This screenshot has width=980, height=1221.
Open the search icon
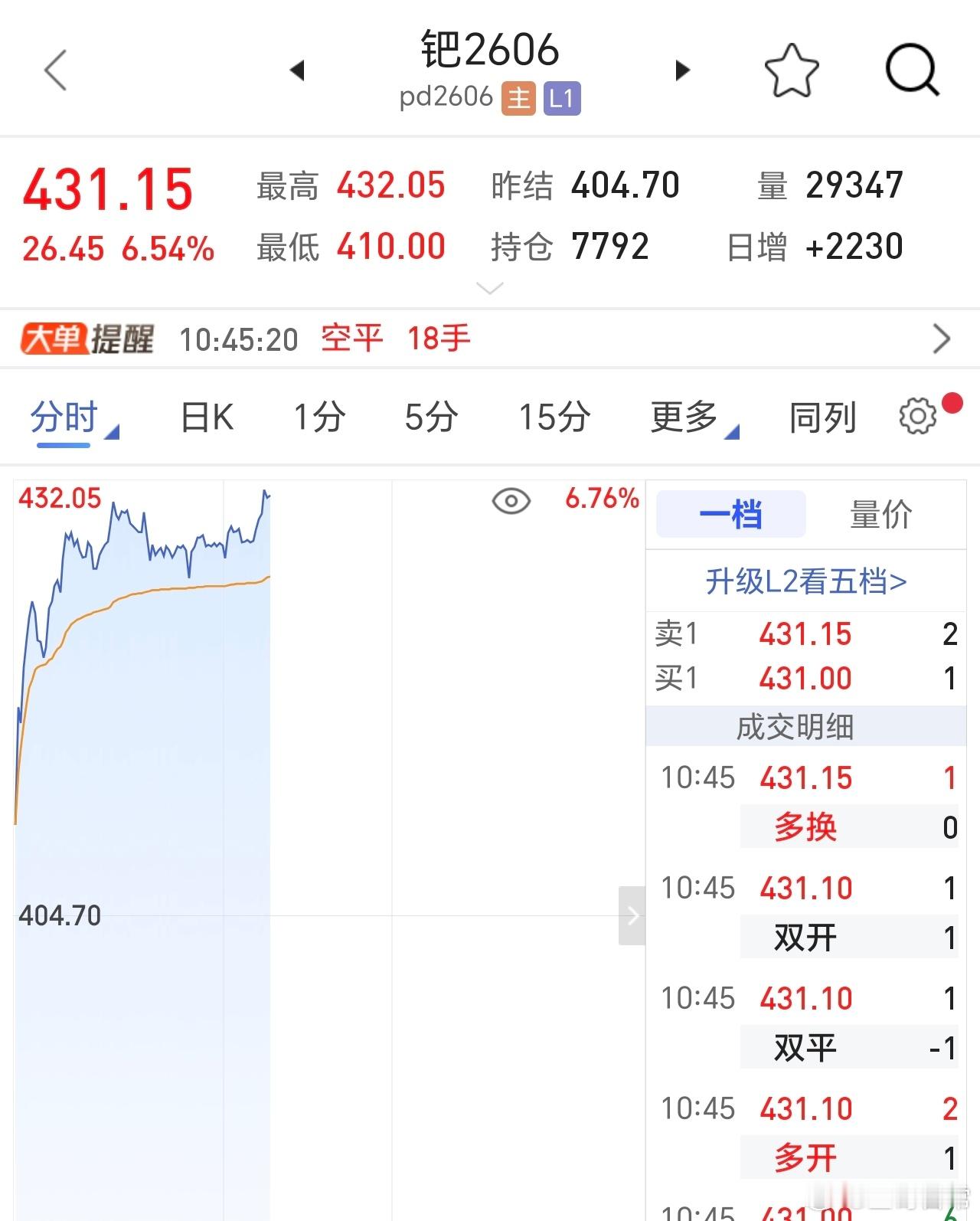(x=913, y=70)
